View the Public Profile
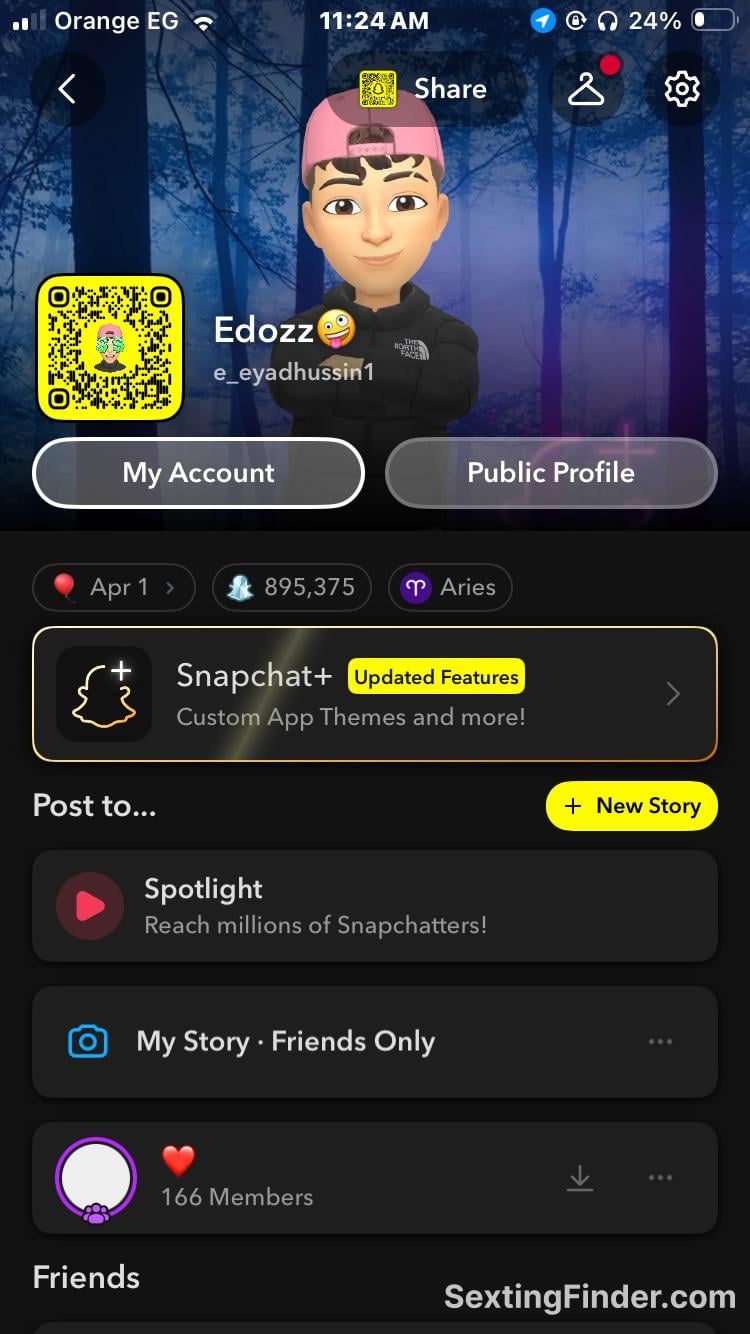Screen dimensions: 750x1334 551,473
